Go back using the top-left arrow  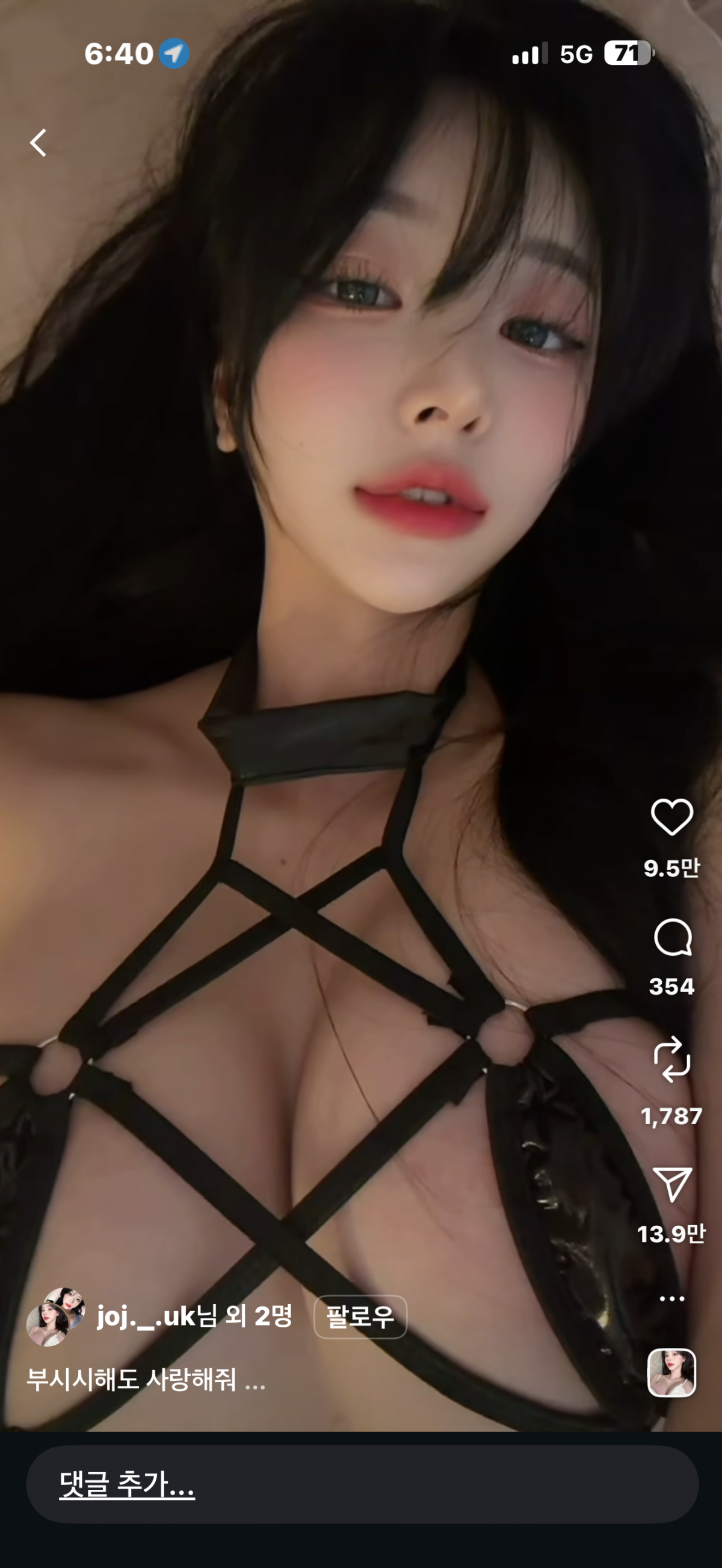[x=39, y=143]
